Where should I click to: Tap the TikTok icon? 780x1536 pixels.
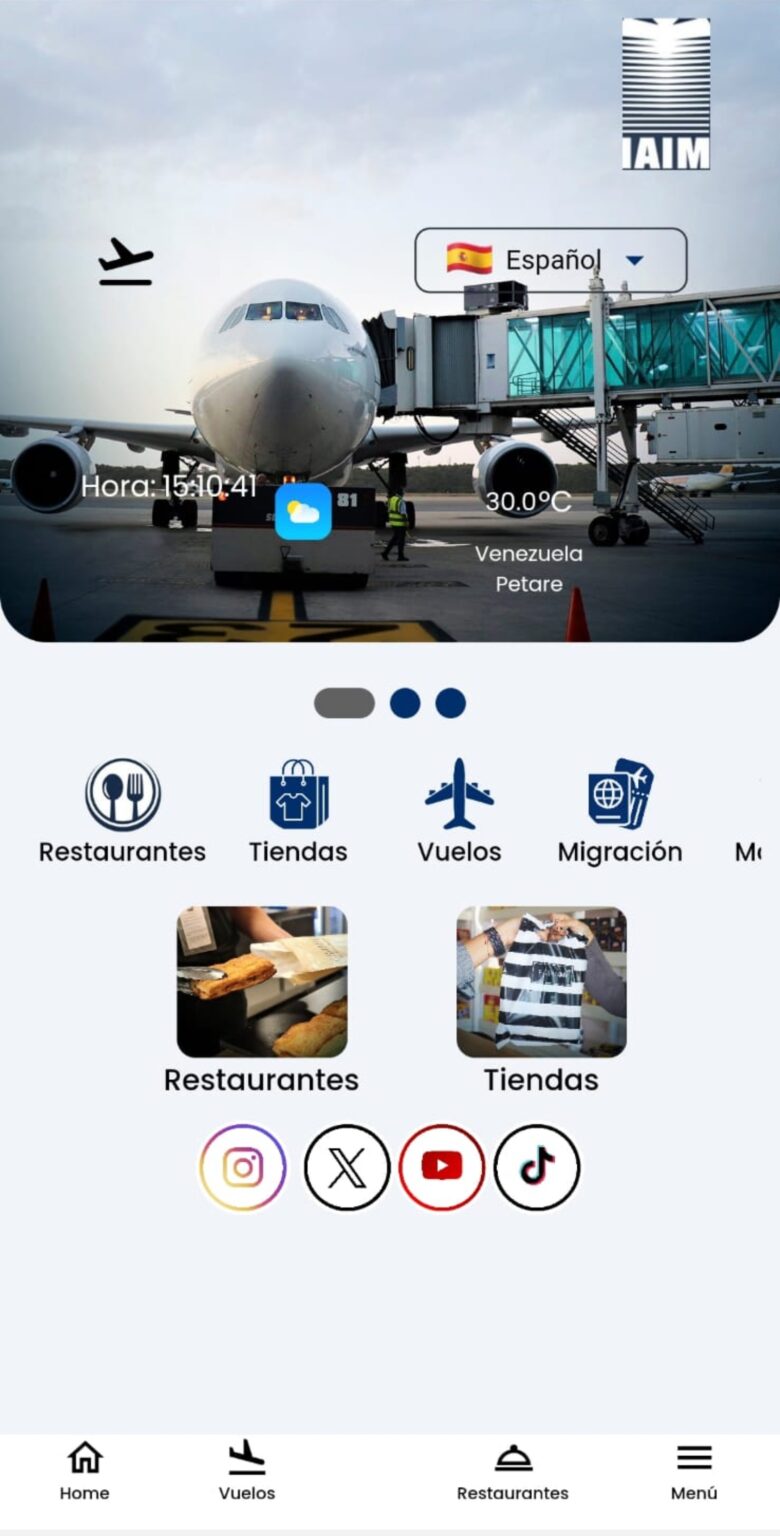pyautogui.click(x=537, y=1167)
